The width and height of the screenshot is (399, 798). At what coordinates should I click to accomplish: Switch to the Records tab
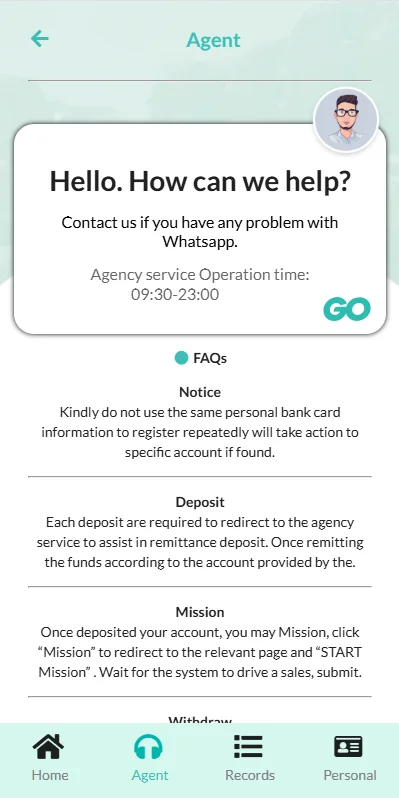pos(249,758)
